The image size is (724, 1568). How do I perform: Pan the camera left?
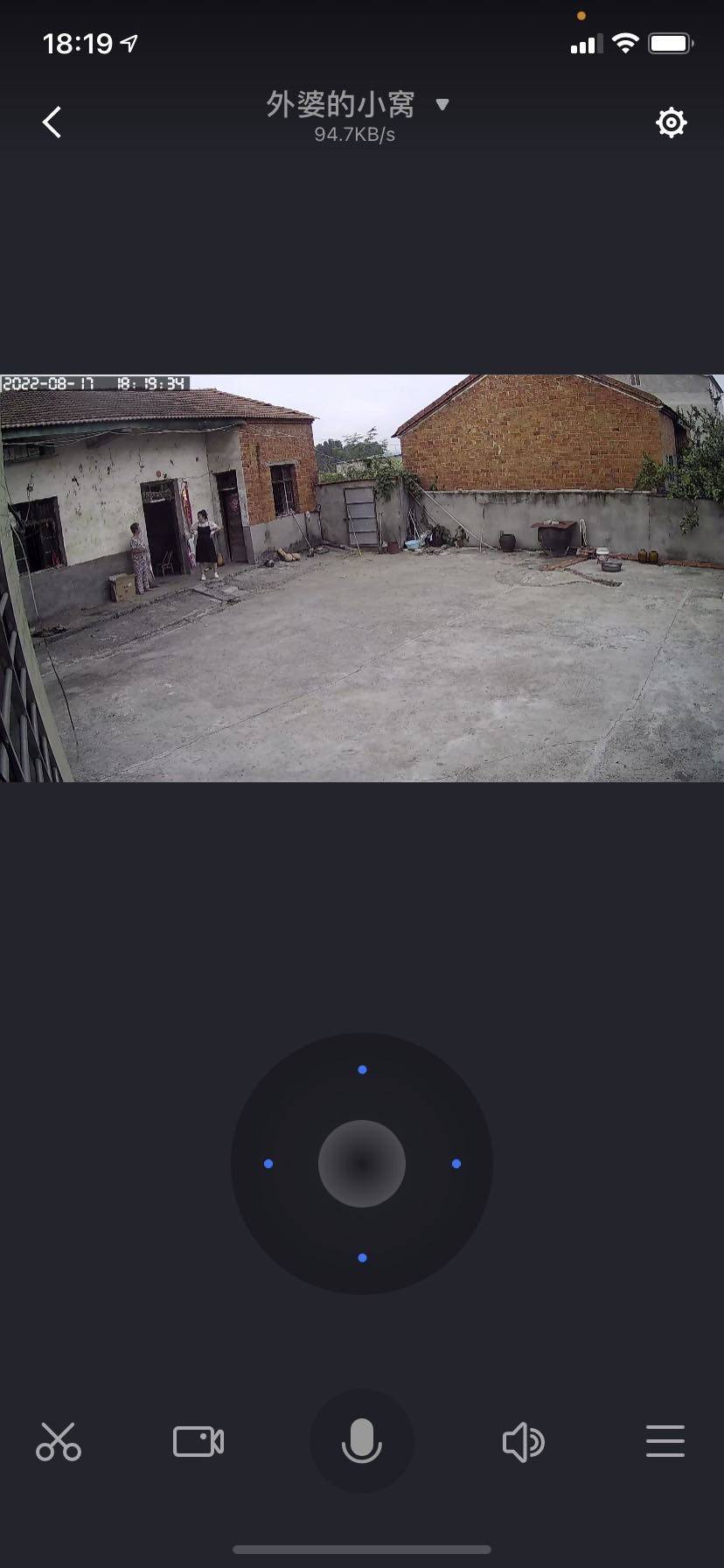coord(268,1164)
